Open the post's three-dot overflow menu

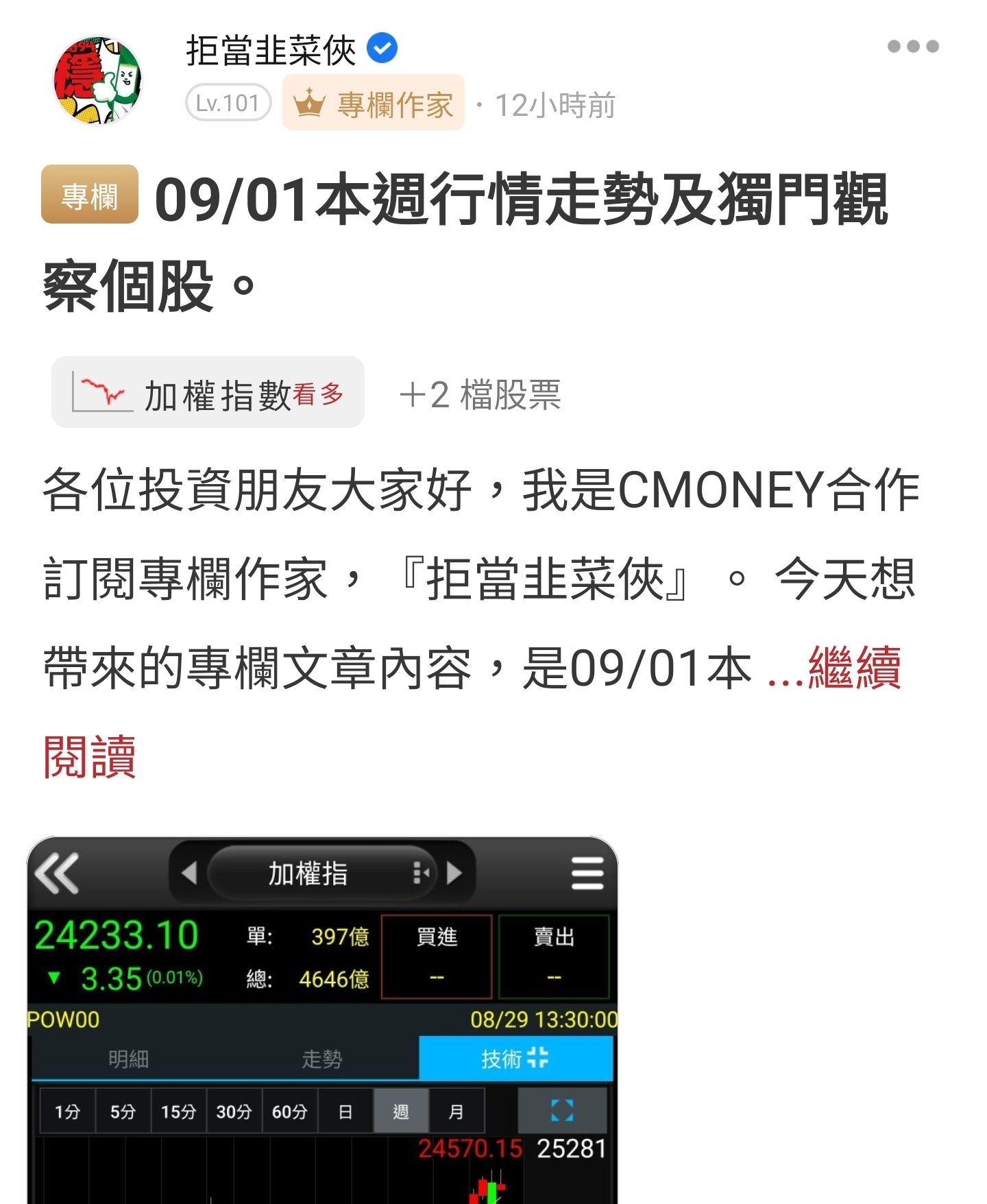(x=912, y=47)
